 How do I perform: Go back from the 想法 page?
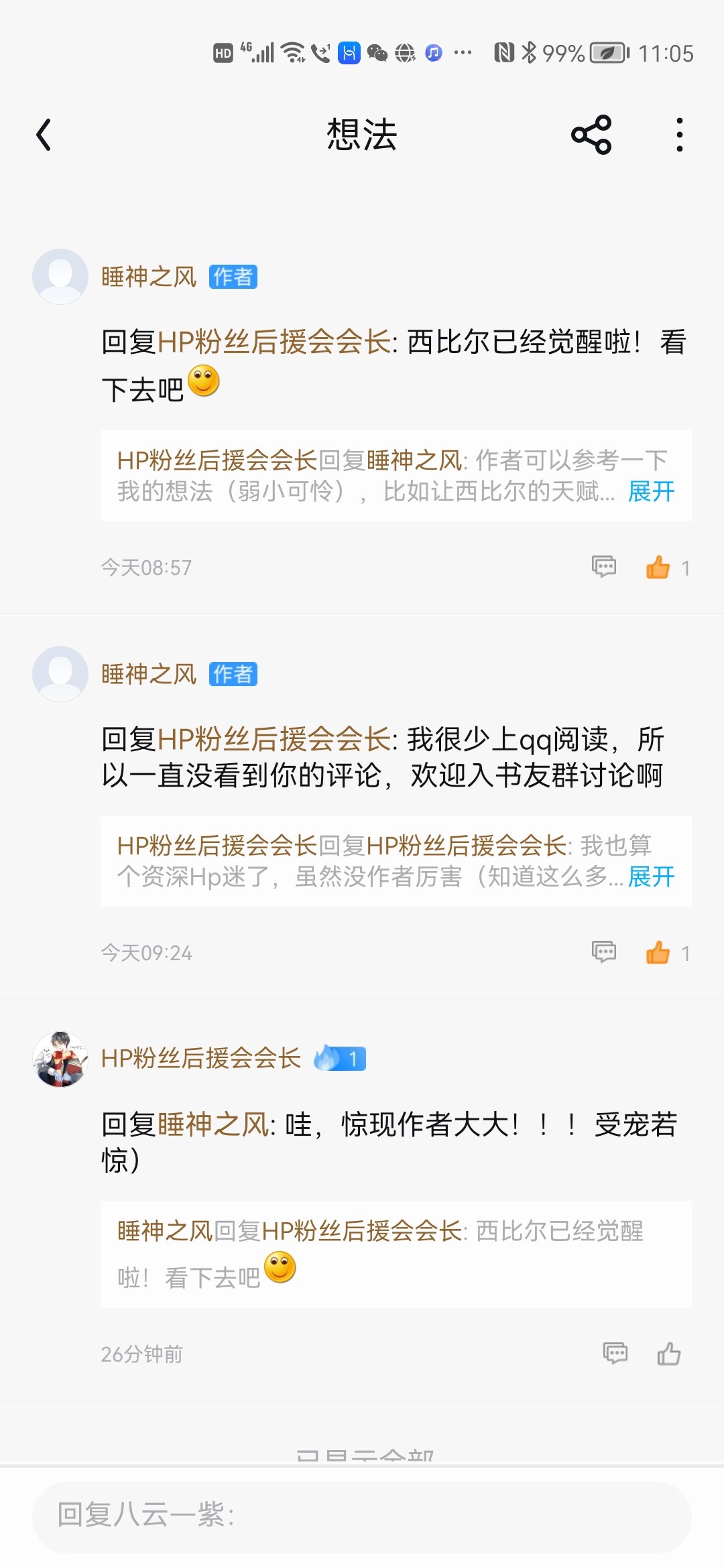[44, 135]
